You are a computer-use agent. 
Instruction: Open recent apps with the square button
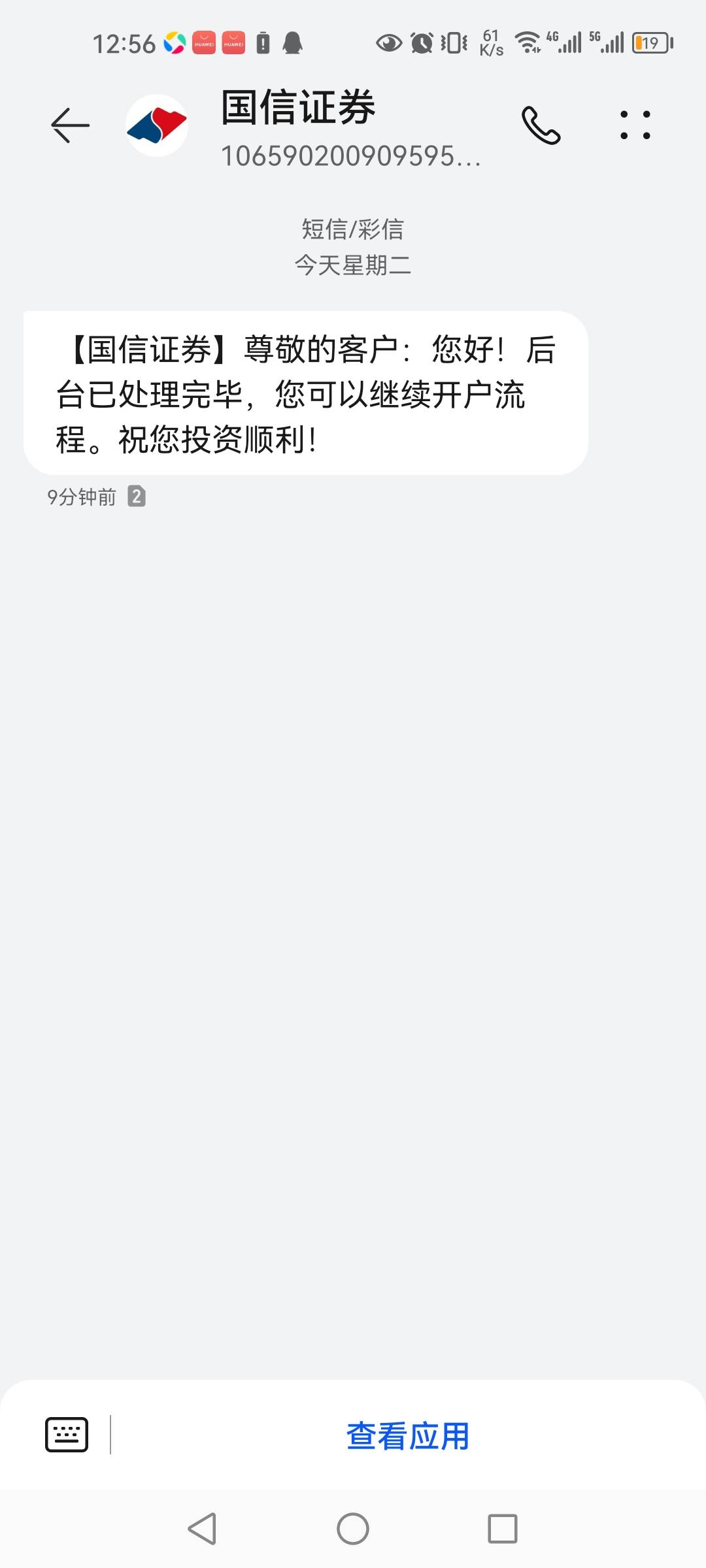click(x=503, y=1529)
